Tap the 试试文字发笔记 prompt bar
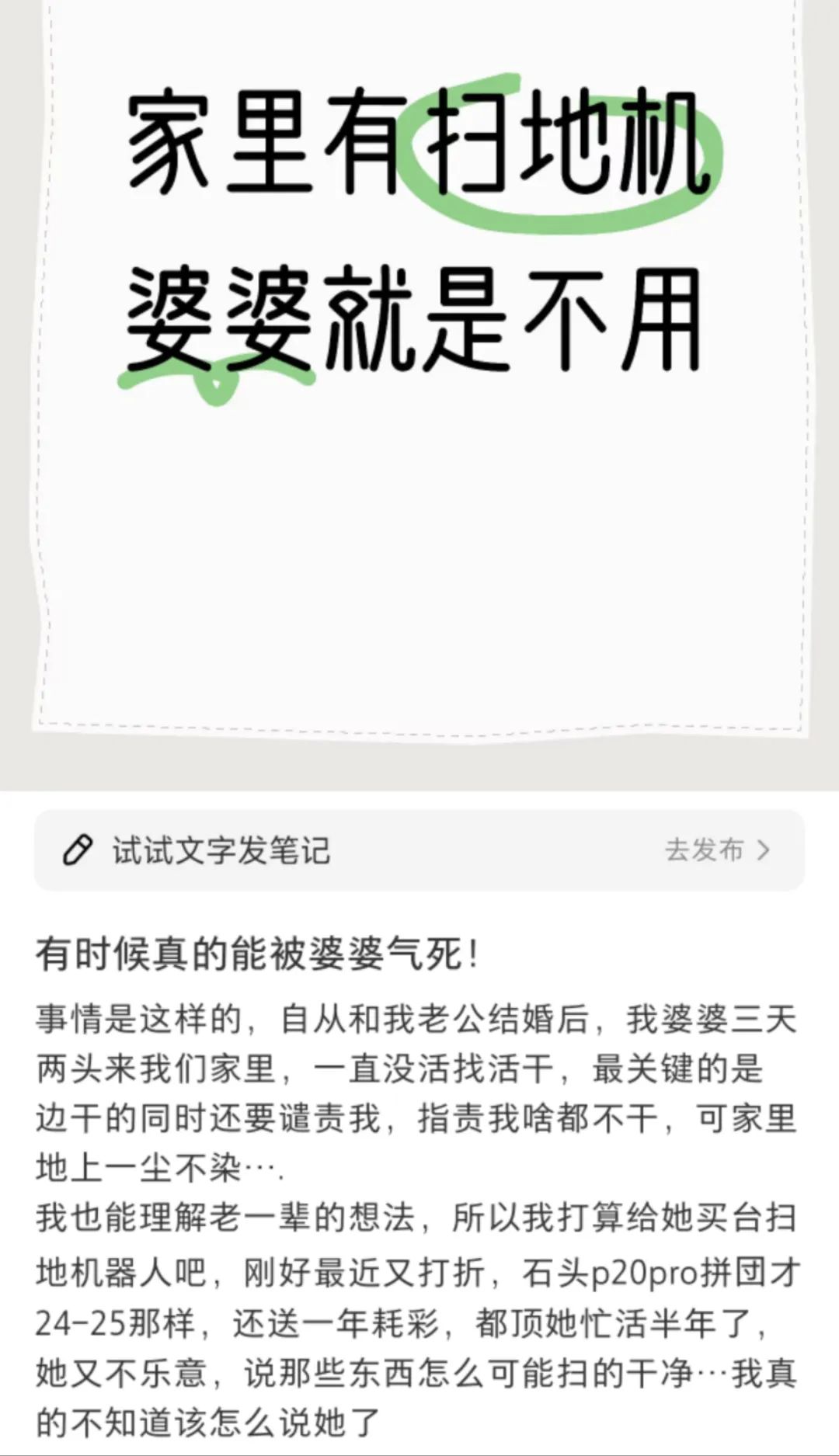 [311, 850]
